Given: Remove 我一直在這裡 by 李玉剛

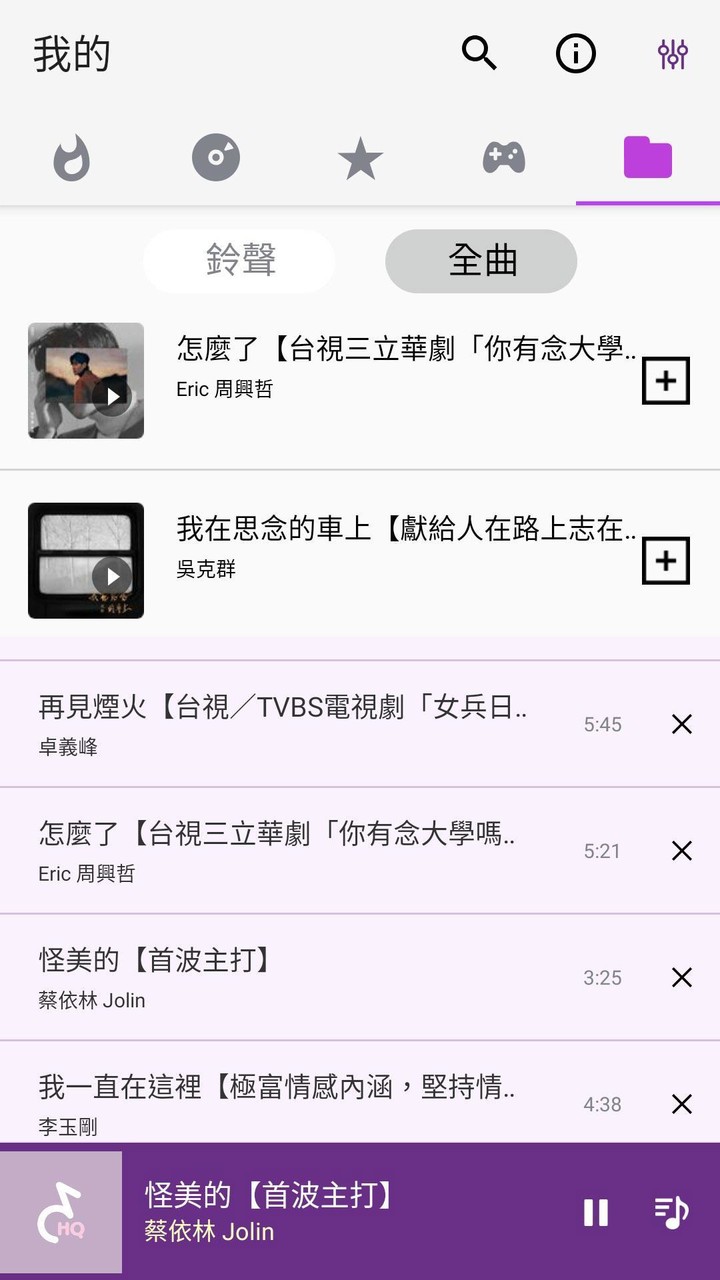Looking at the screenshot, I should coord(681,1104).
